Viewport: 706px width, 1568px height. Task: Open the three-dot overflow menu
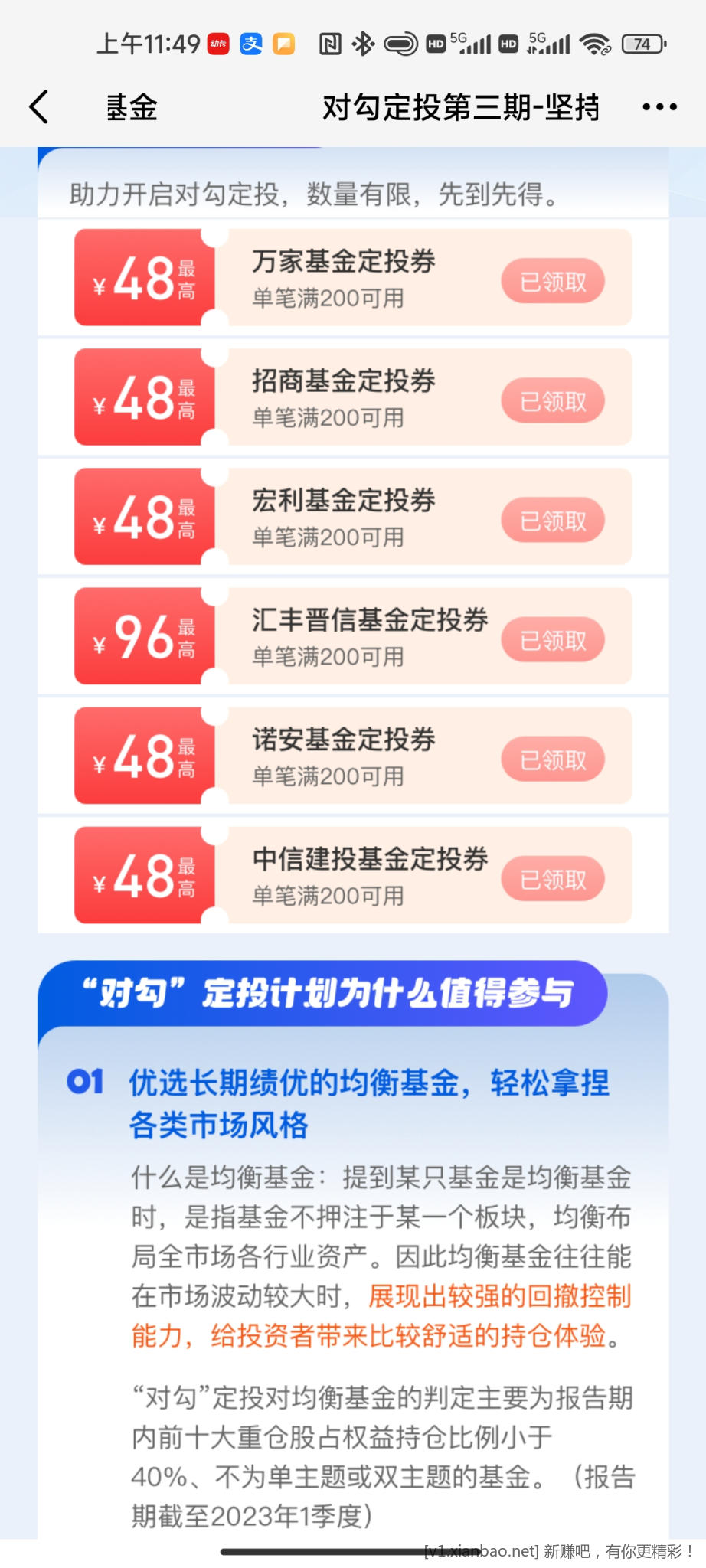pyautogui.click(x=659, y=107)
